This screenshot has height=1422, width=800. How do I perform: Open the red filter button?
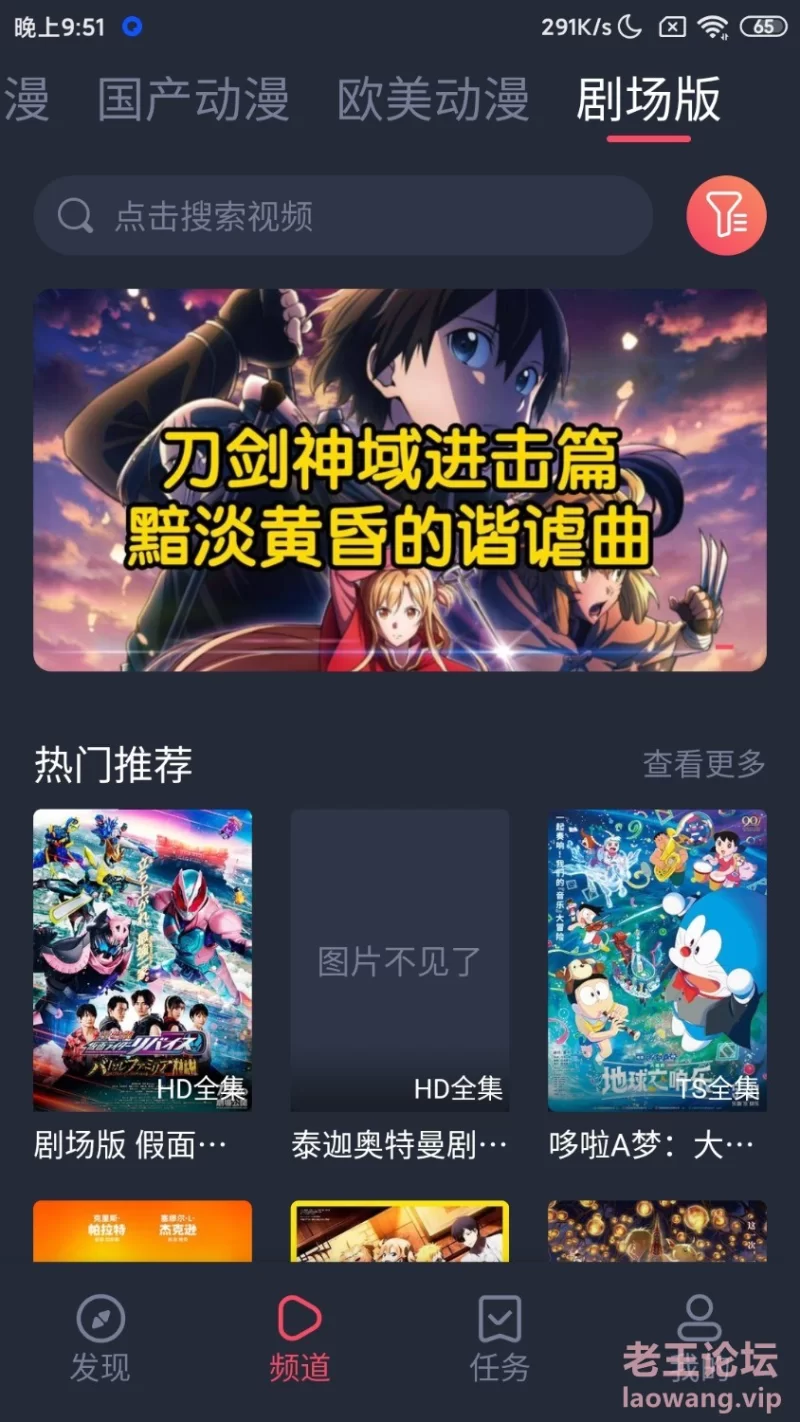726,216
